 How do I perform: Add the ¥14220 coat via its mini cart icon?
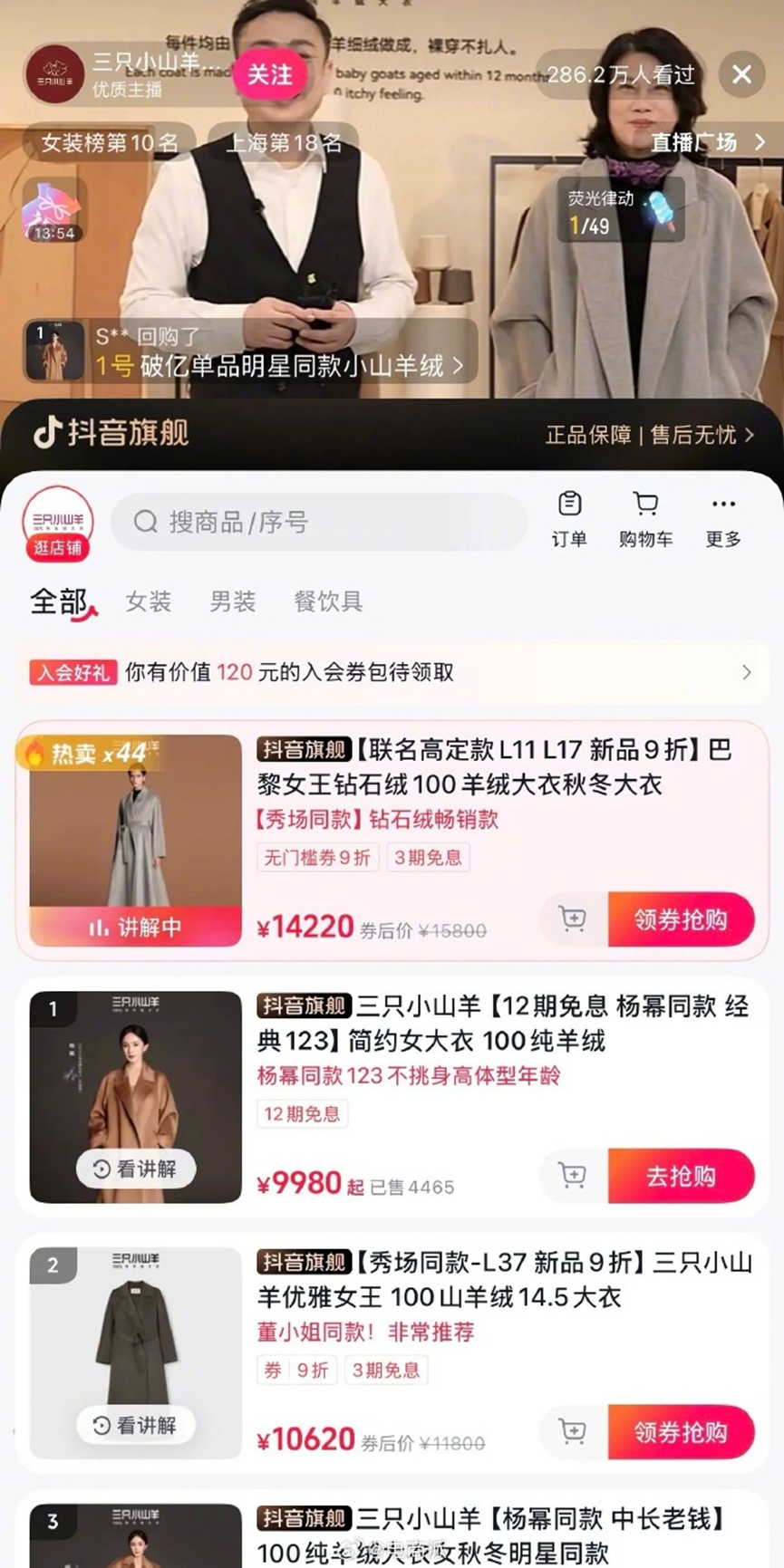571,919
